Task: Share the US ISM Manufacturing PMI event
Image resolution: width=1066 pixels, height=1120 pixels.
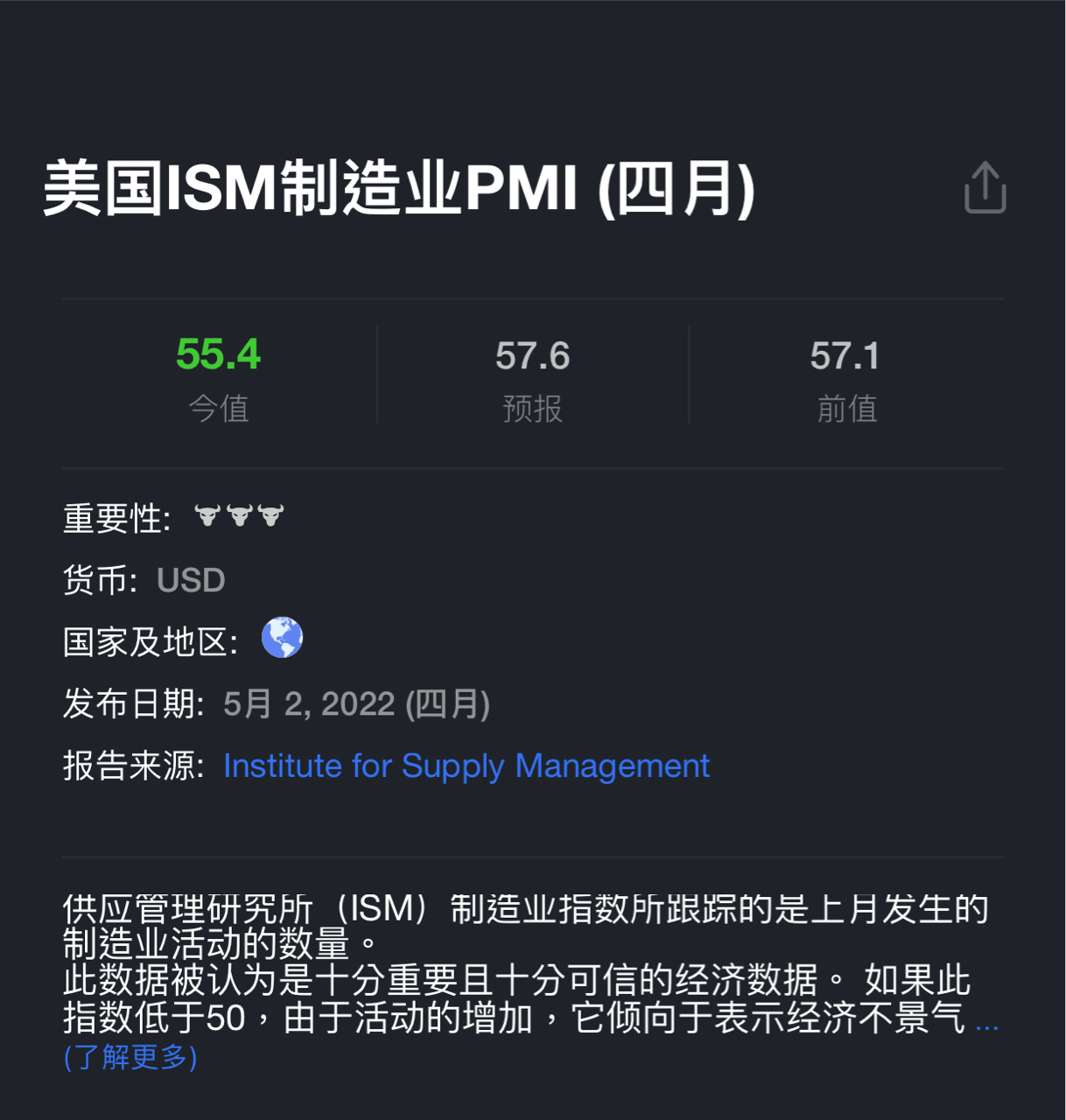Action: click(x=985, y=187)
